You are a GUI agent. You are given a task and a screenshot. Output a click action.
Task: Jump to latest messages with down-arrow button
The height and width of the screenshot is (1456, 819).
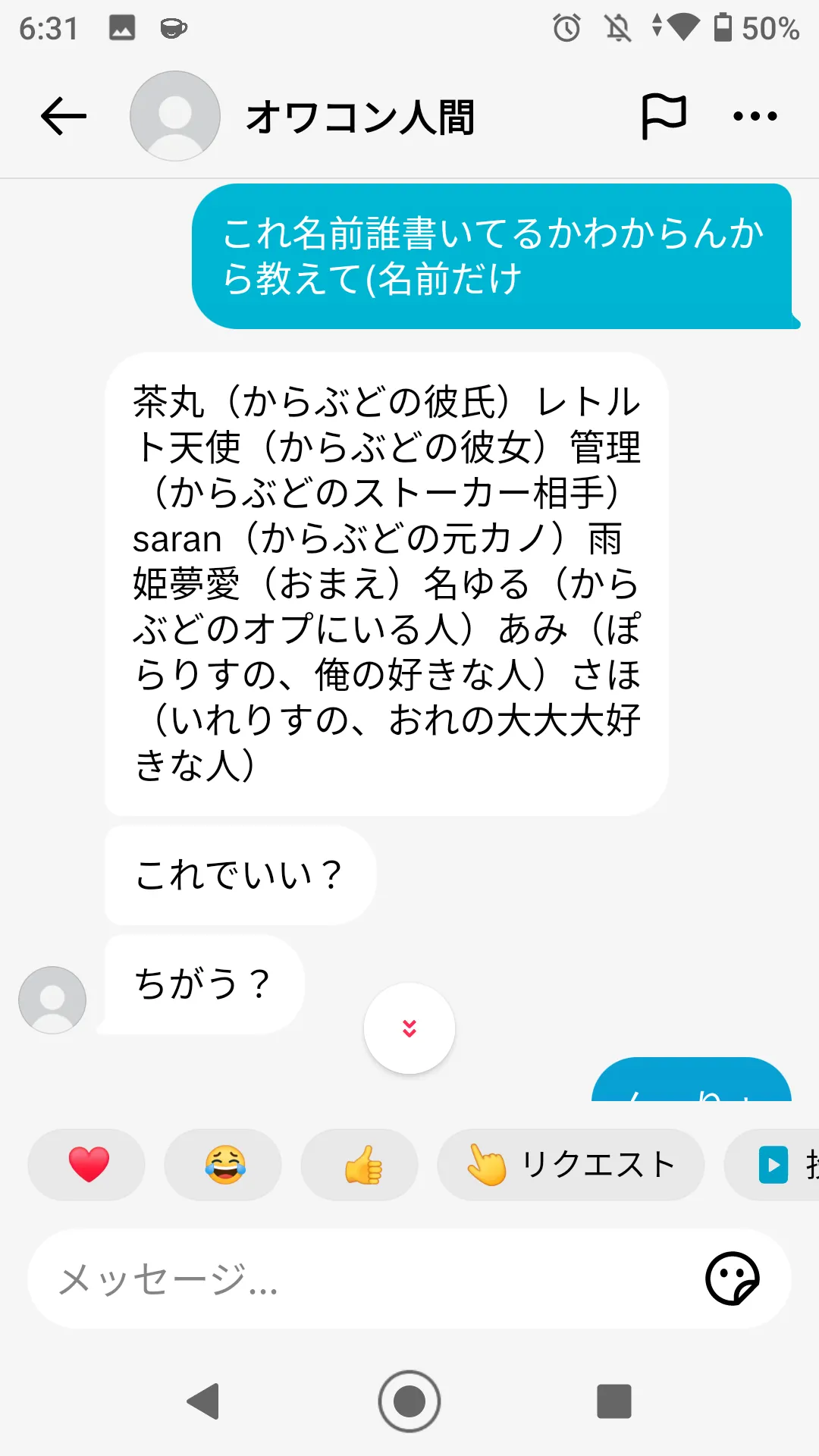[x=409, y=1028]
